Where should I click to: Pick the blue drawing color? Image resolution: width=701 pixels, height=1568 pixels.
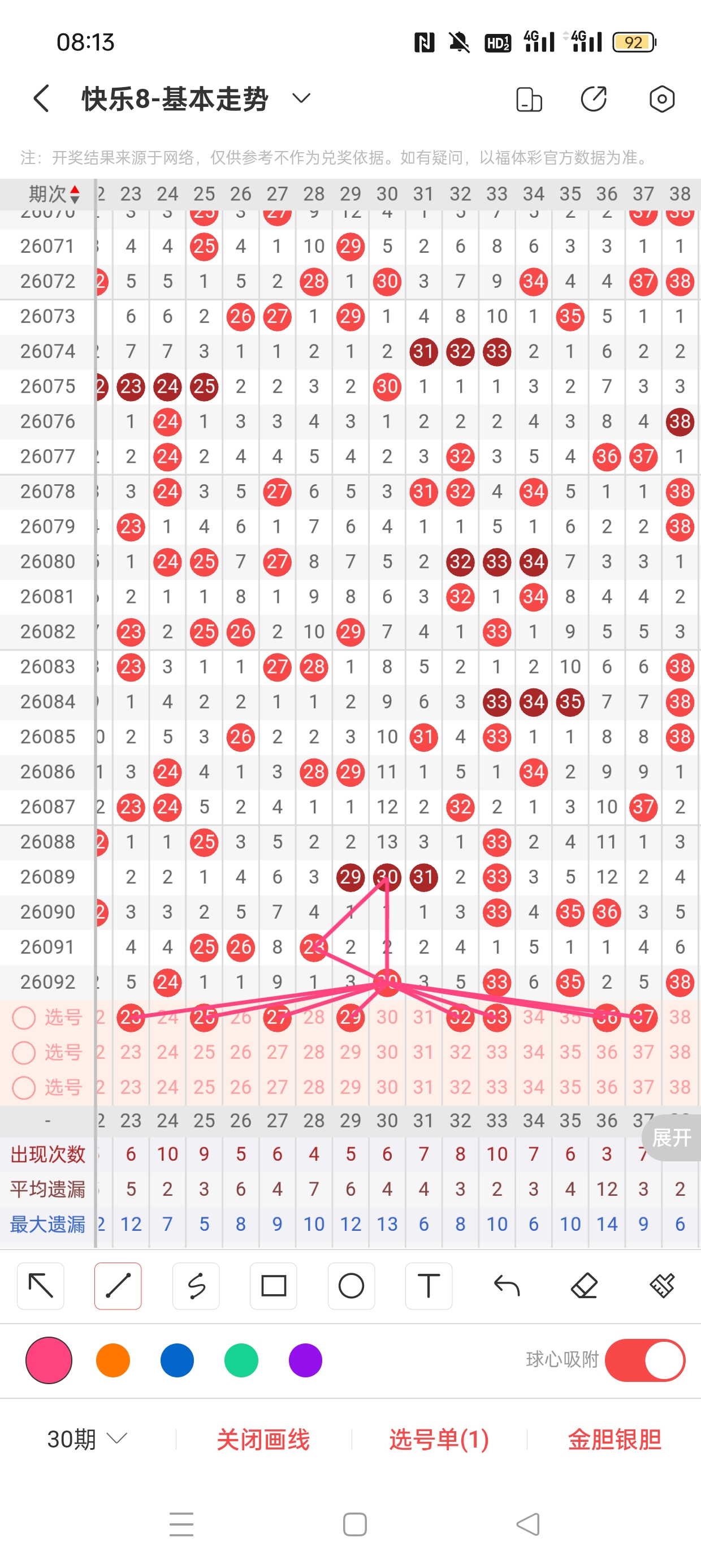[x=177, y=1360]
